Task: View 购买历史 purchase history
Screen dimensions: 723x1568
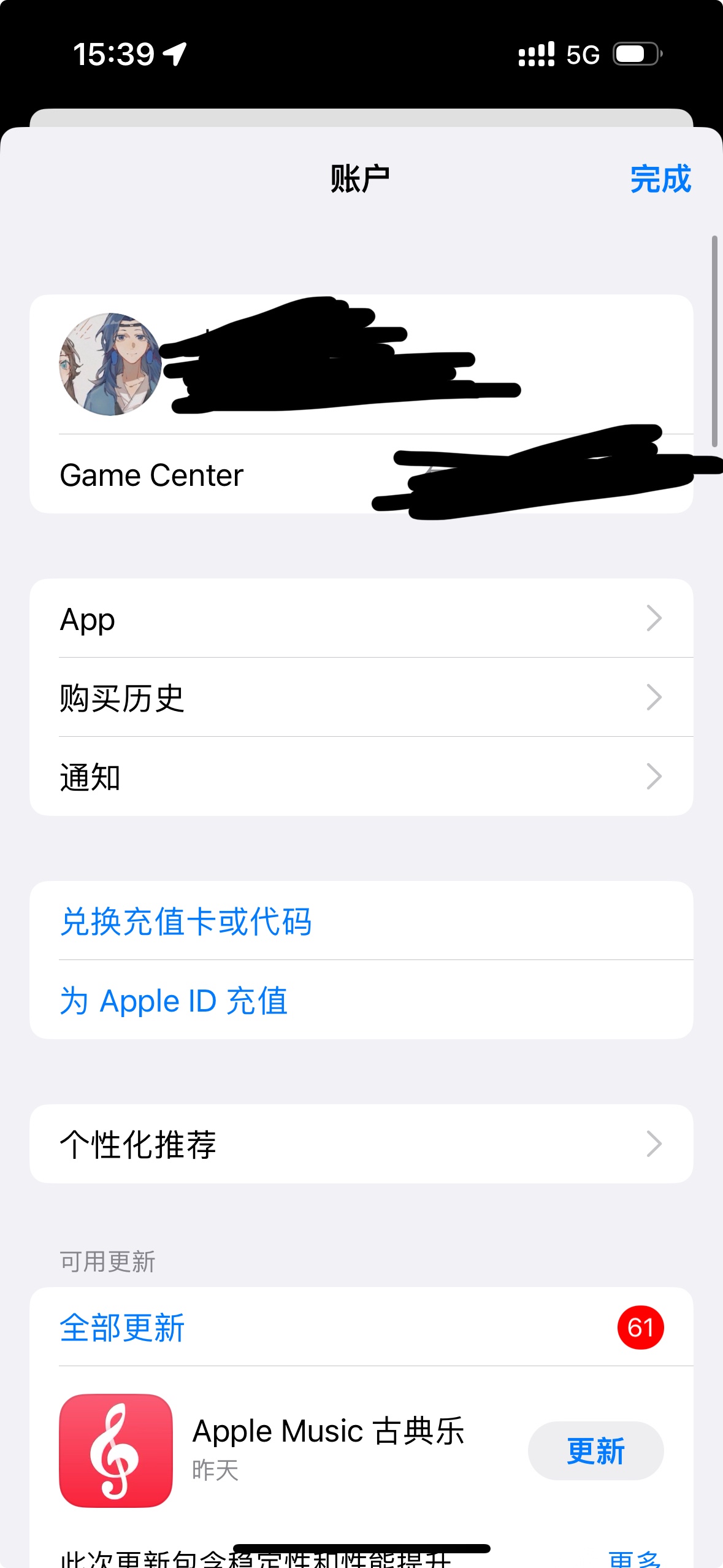Action: click(361, 698)
